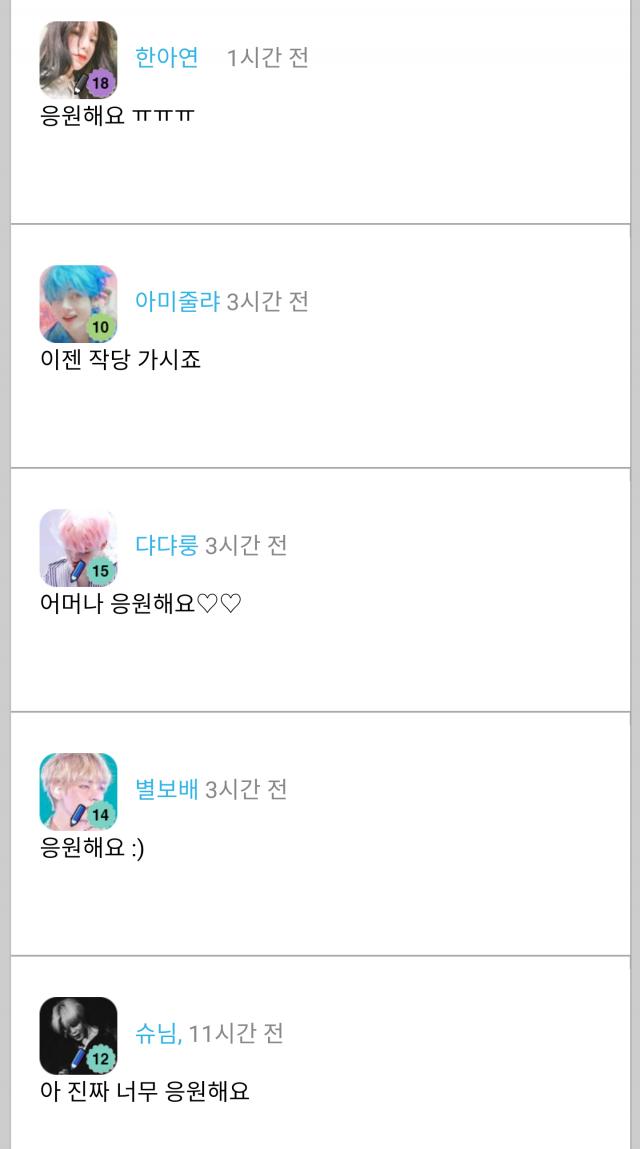Image resolution: width=640 pixels, height=1149 pixels.
Task: Tap 슈님,'s profile avatar
Action: point(78,1035)
